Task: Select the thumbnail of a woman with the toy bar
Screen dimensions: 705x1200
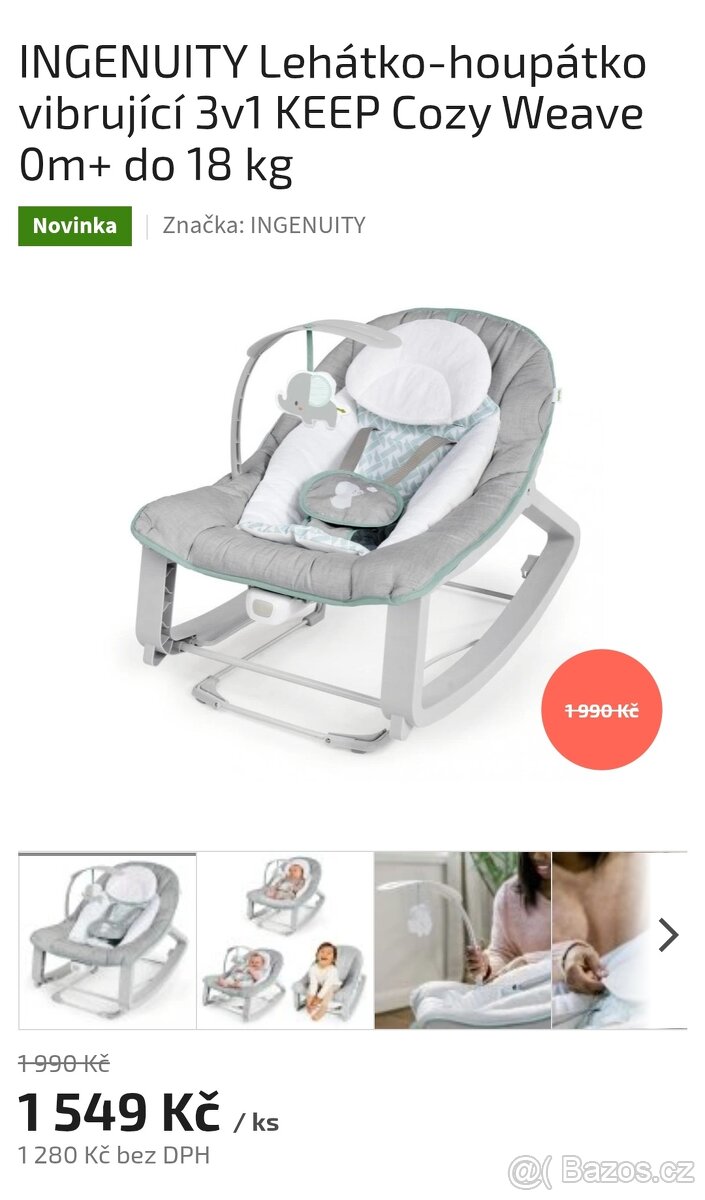Action: pyautogui.click(x=462, y=940)
